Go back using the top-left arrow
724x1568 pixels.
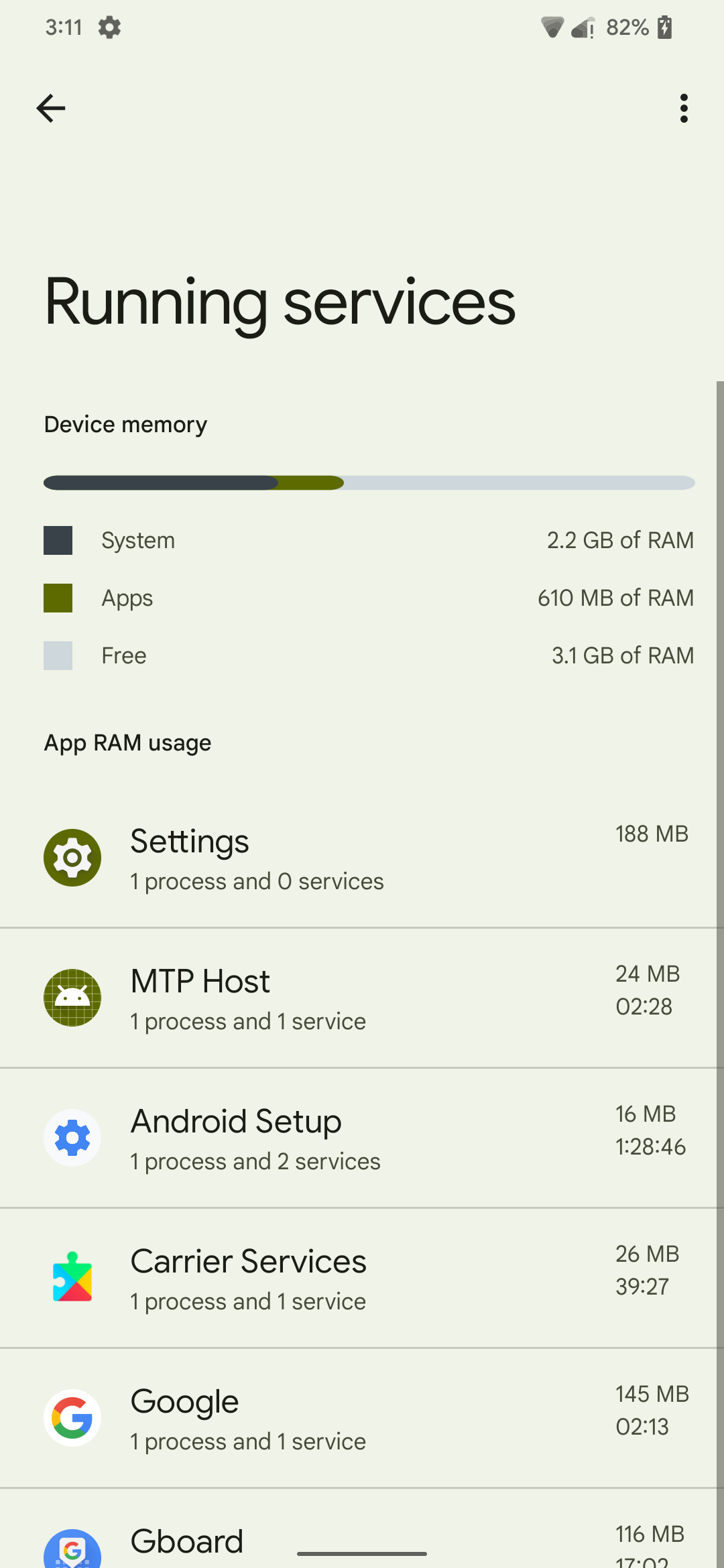click(51, 108)
